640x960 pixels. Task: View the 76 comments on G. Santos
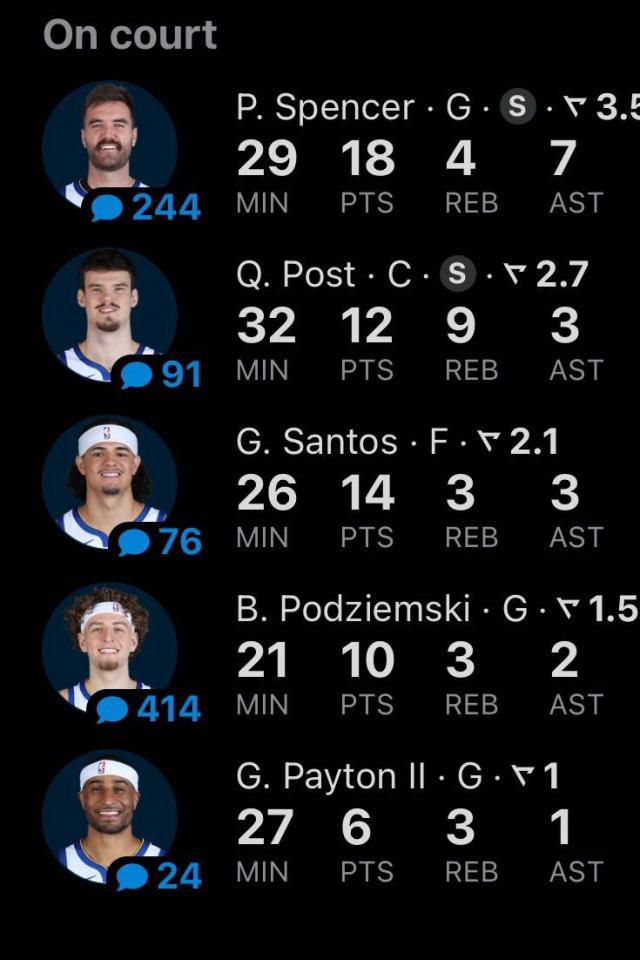pos(161,542)
